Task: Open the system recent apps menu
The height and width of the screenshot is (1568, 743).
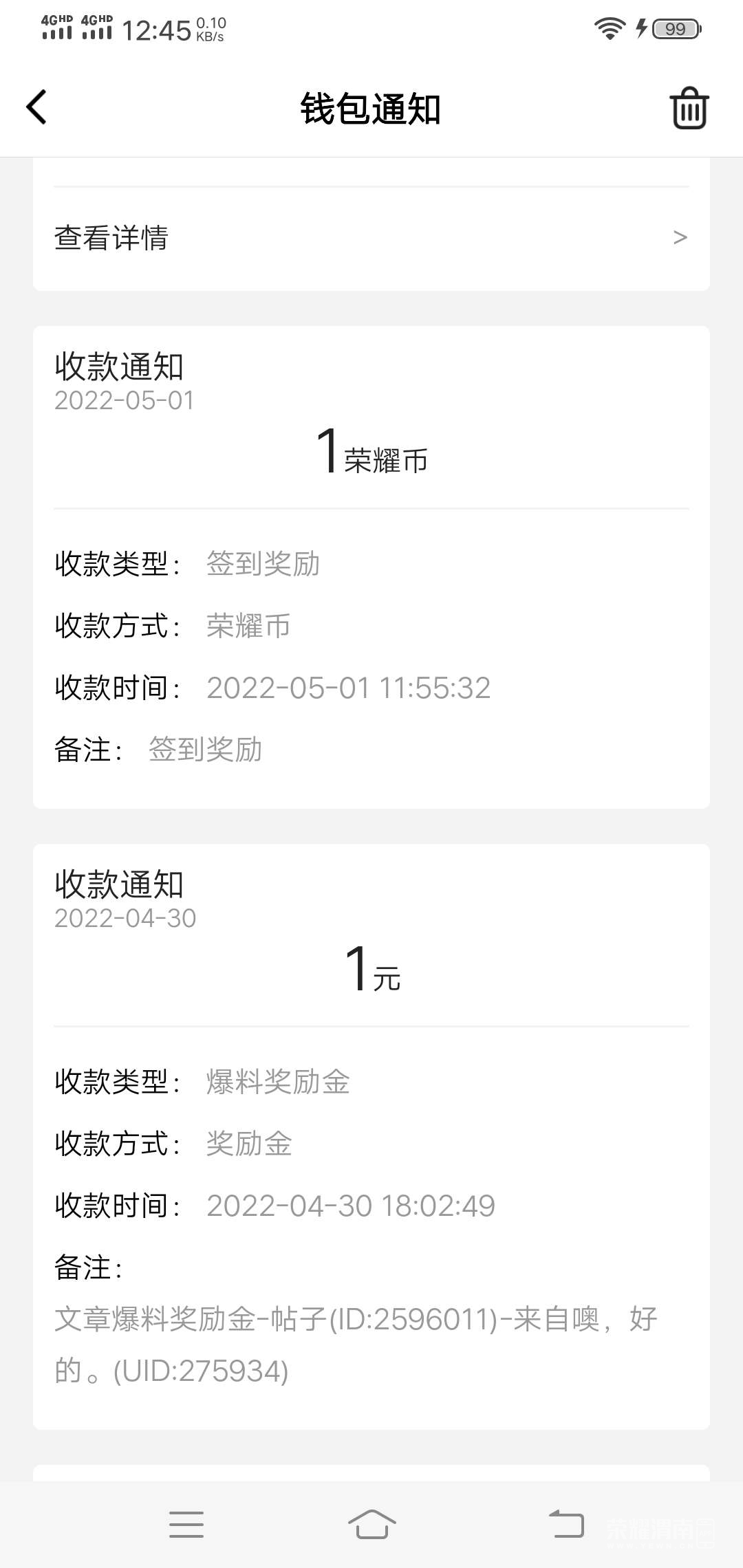Action: [x=186, y=1524]
